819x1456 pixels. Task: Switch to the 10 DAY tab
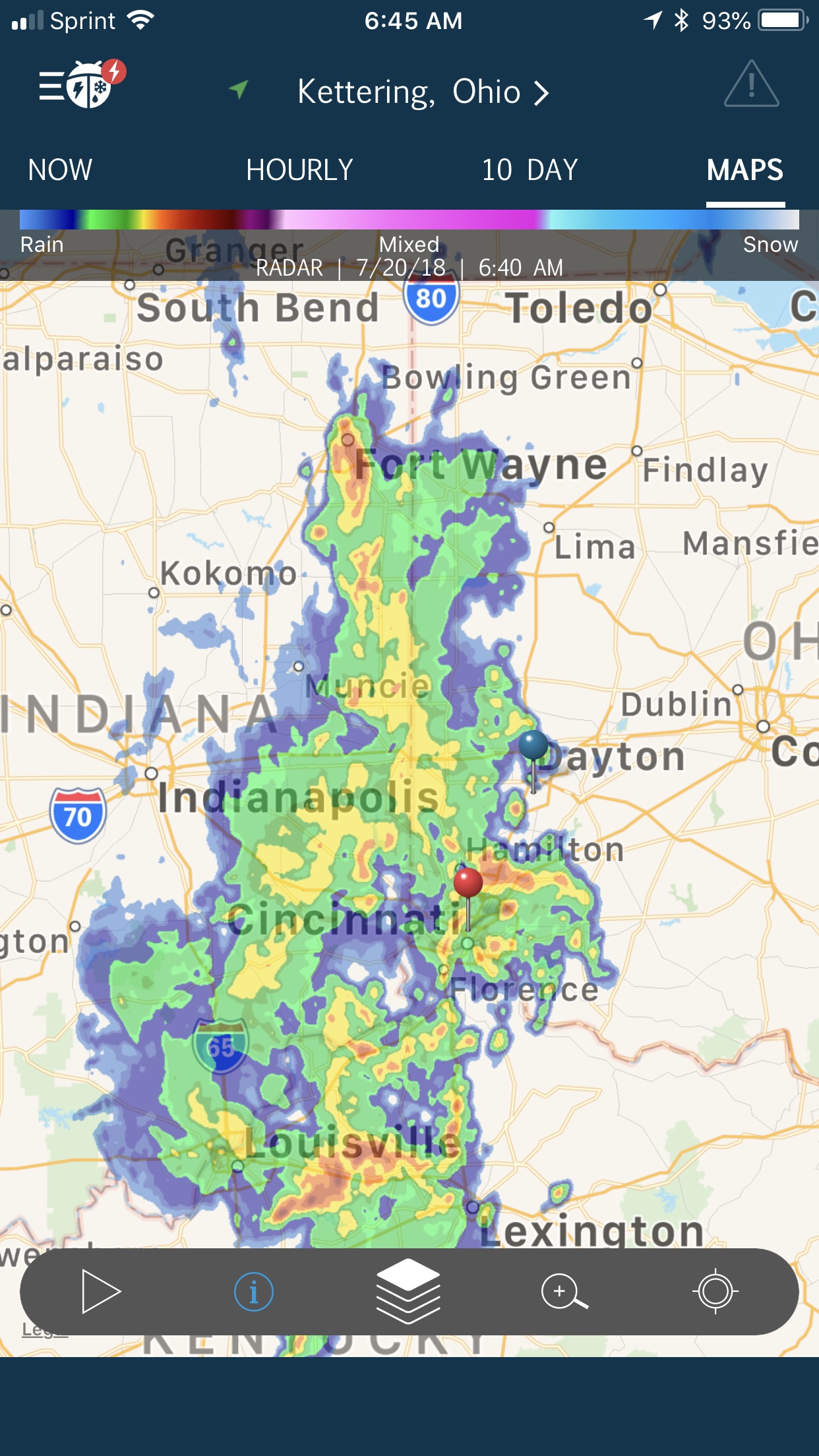(x=530, y=170)
